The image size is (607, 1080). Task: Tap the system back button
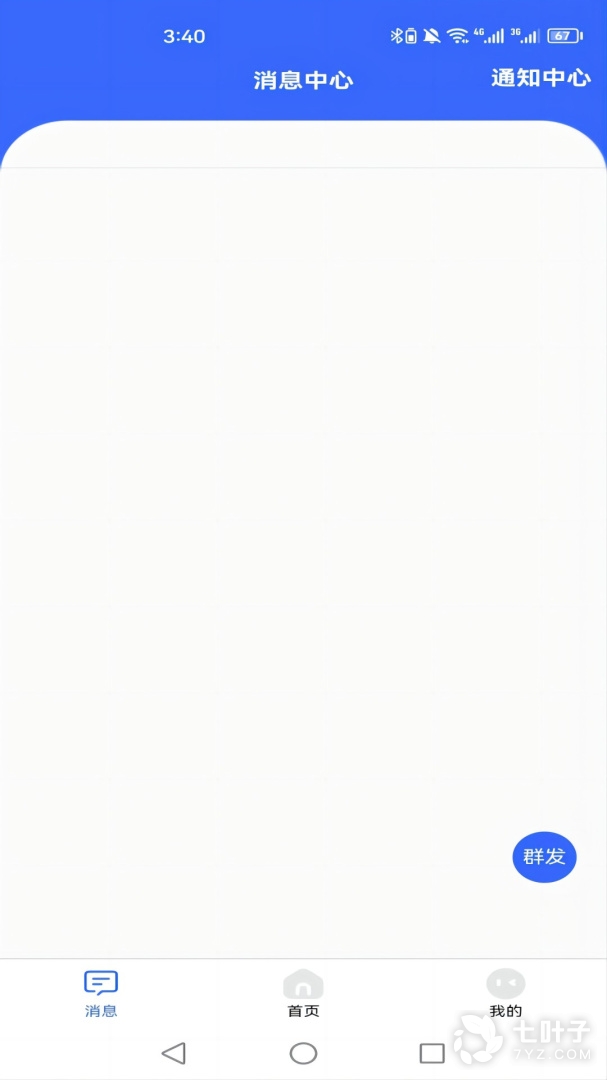click(x=174, y=1053)
